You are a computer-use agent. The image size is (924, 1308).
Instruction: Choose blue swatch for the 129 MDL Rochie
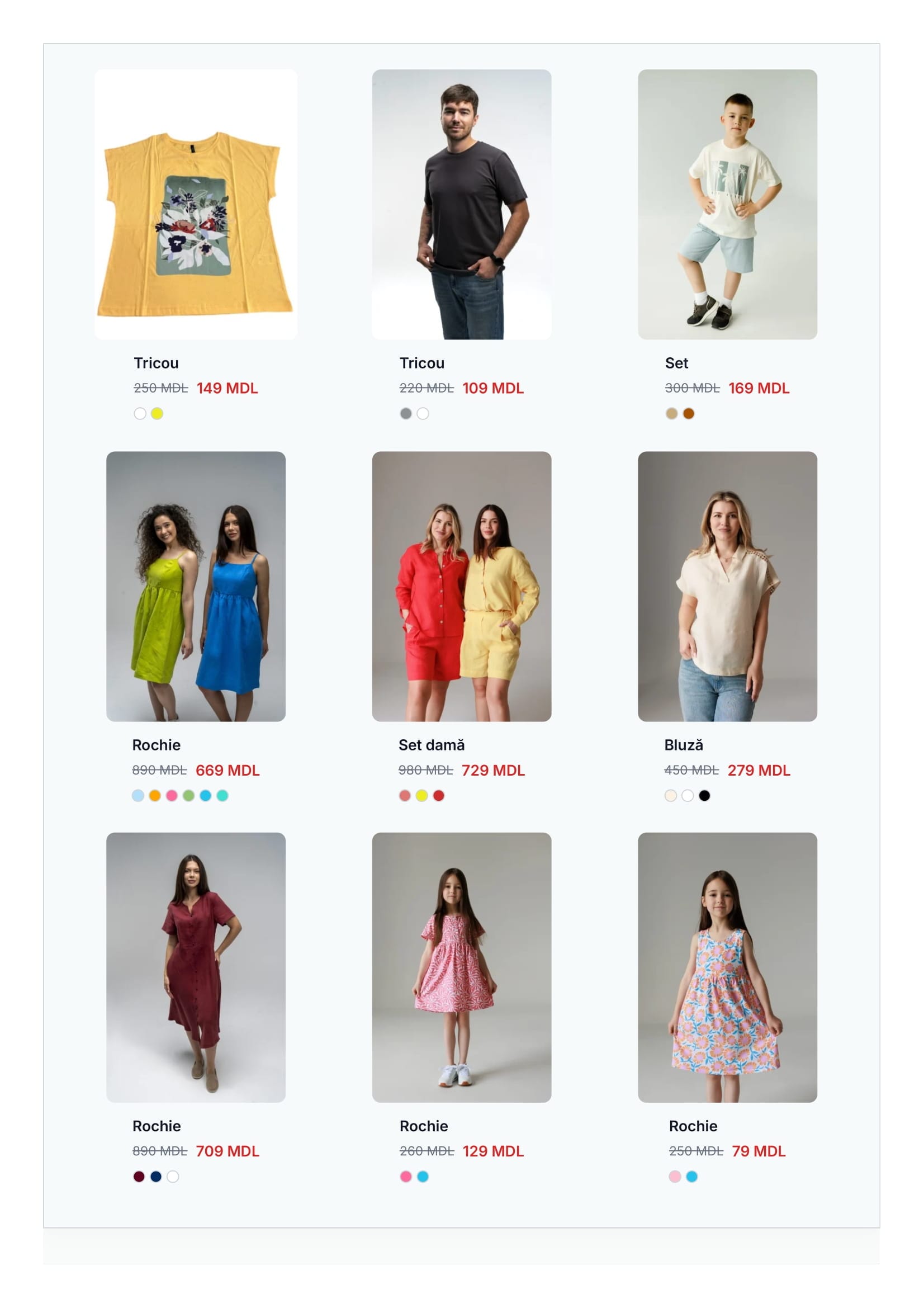pos(423,1177)
